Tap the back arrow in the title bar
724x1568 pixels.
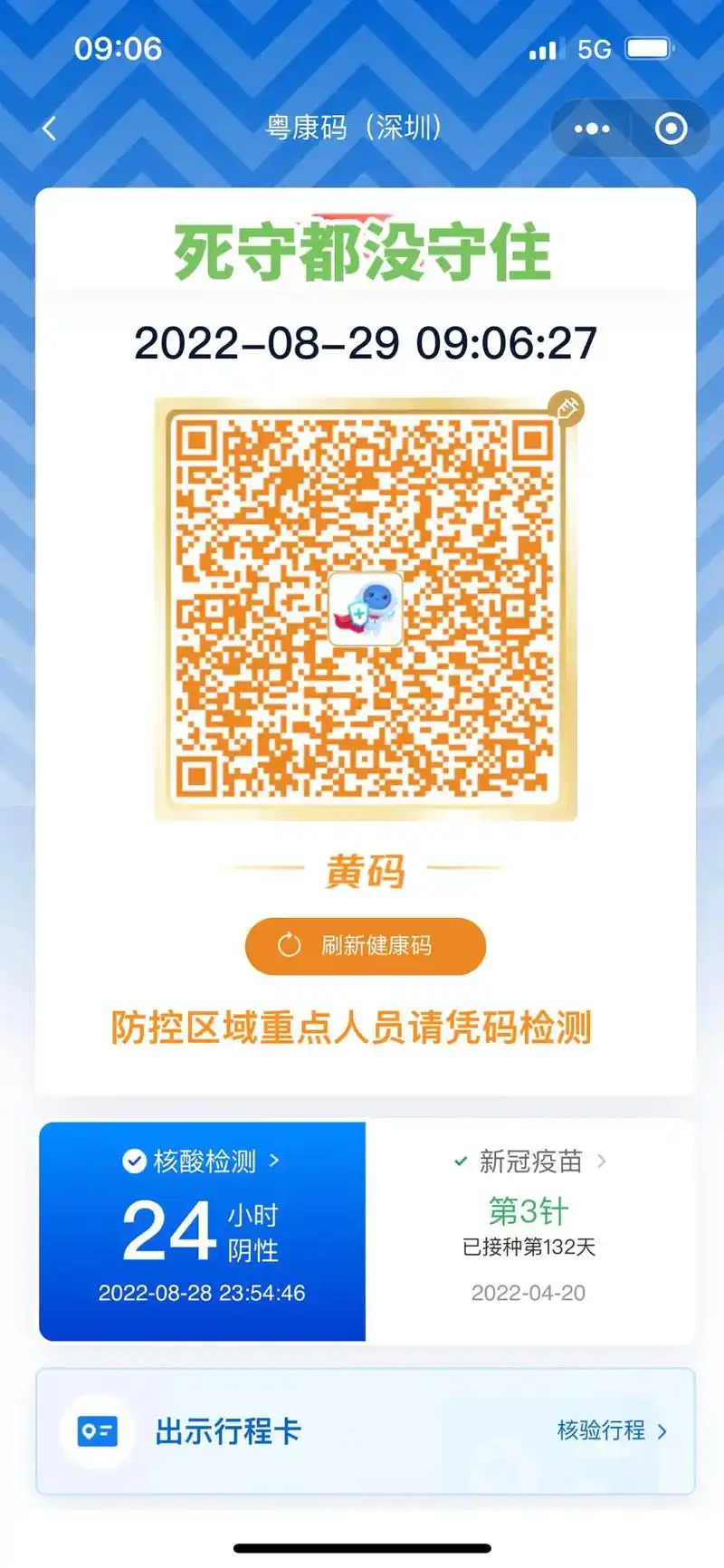point(47,129)
